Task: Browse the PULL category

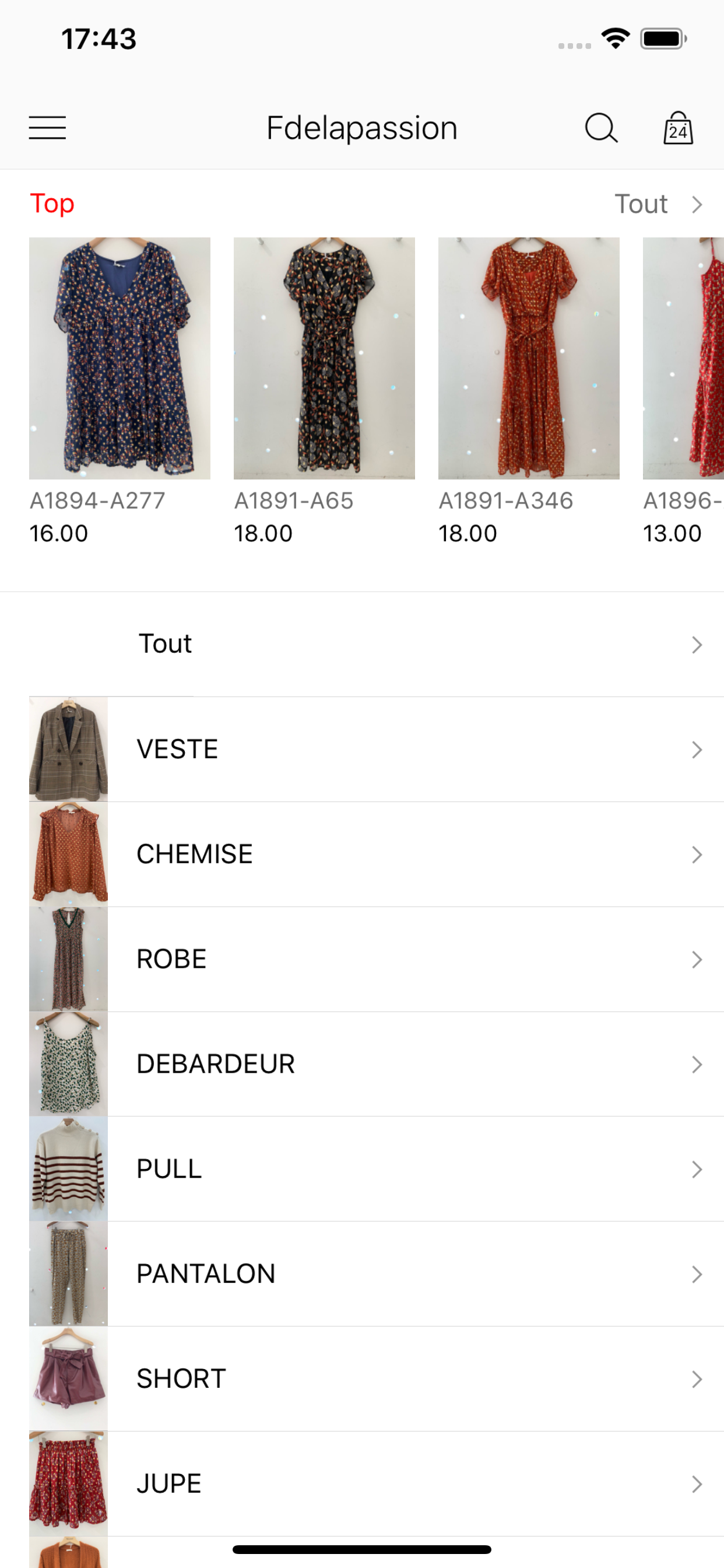Action: [365, 1168]
